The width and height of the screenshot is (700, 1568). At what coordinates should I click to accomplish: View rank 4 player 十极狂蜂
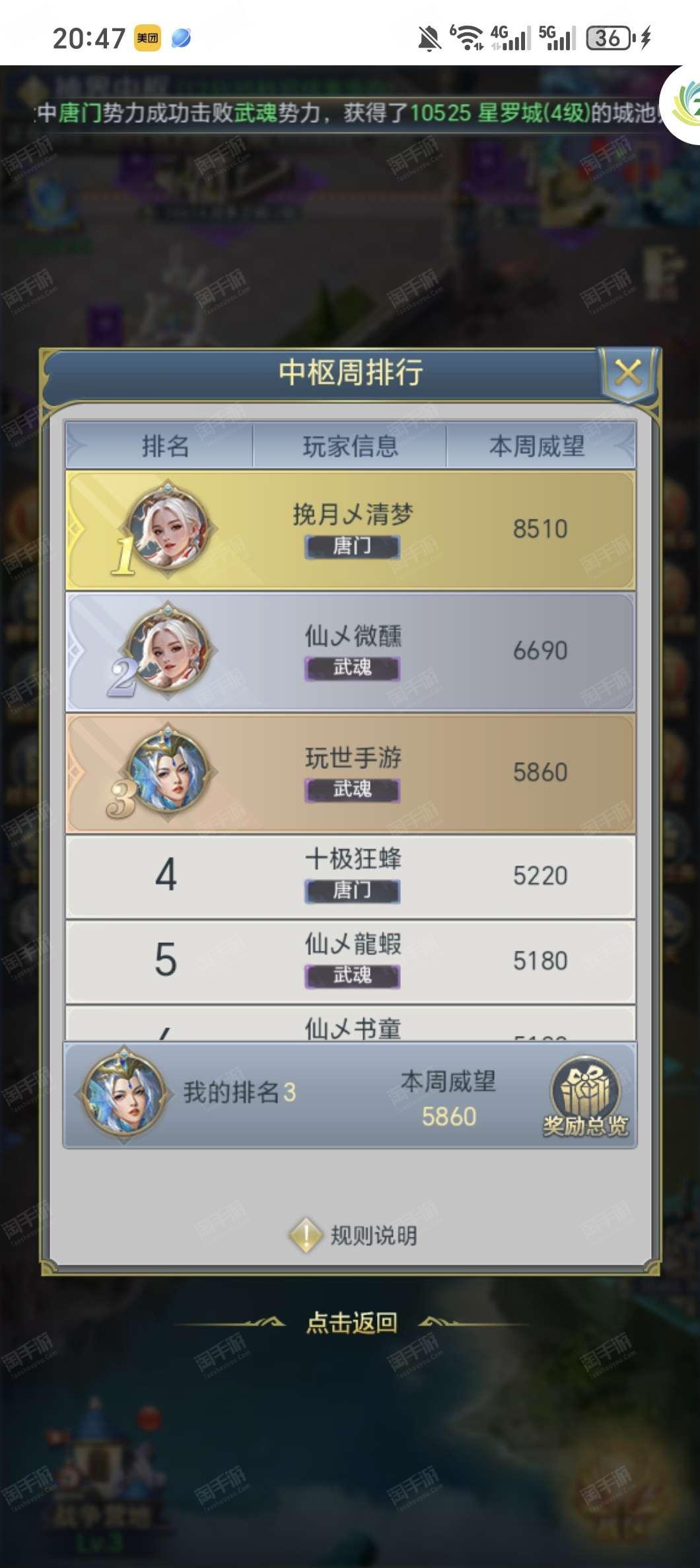click(351, 876)
